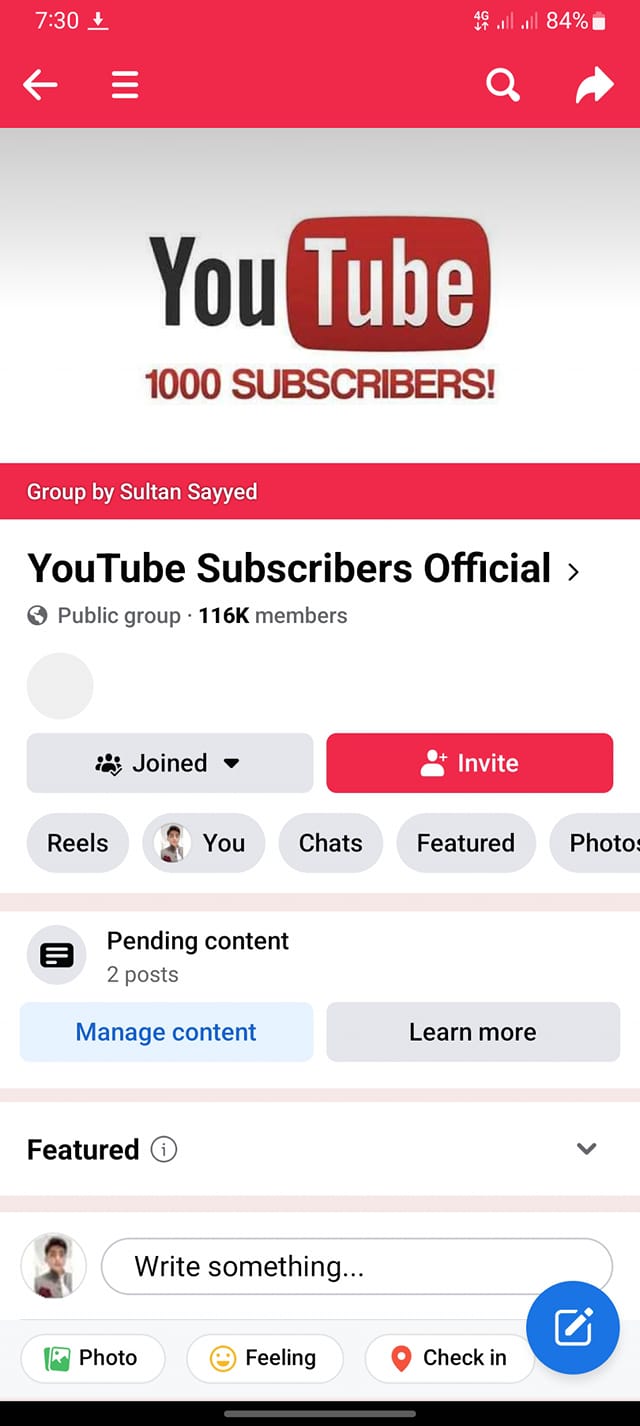
Task: Share this group
Action: [594, 86]
